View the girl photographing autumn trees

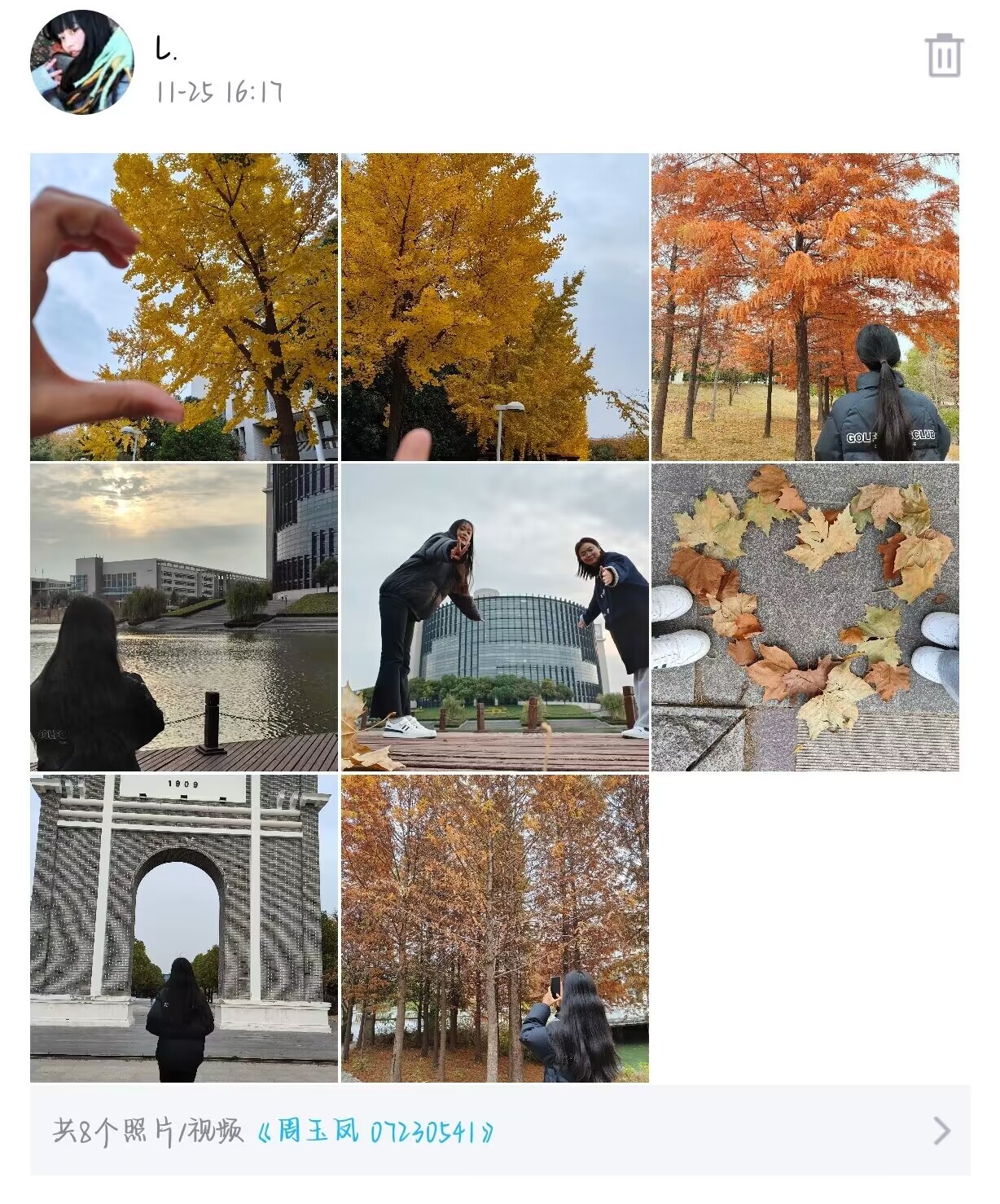[494, 928]
